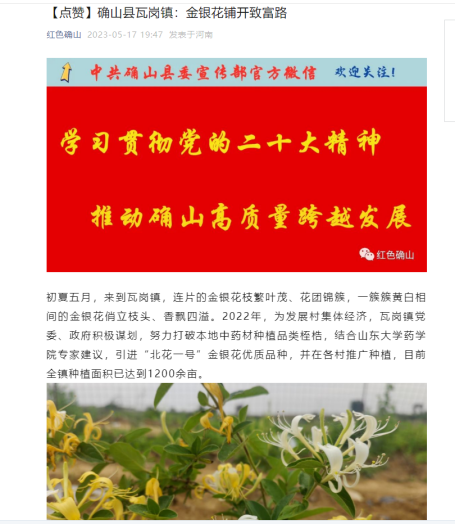Open the red propaganda banner image
The image size is (455, 524).
pyautogui.click(x=237, y=165)
